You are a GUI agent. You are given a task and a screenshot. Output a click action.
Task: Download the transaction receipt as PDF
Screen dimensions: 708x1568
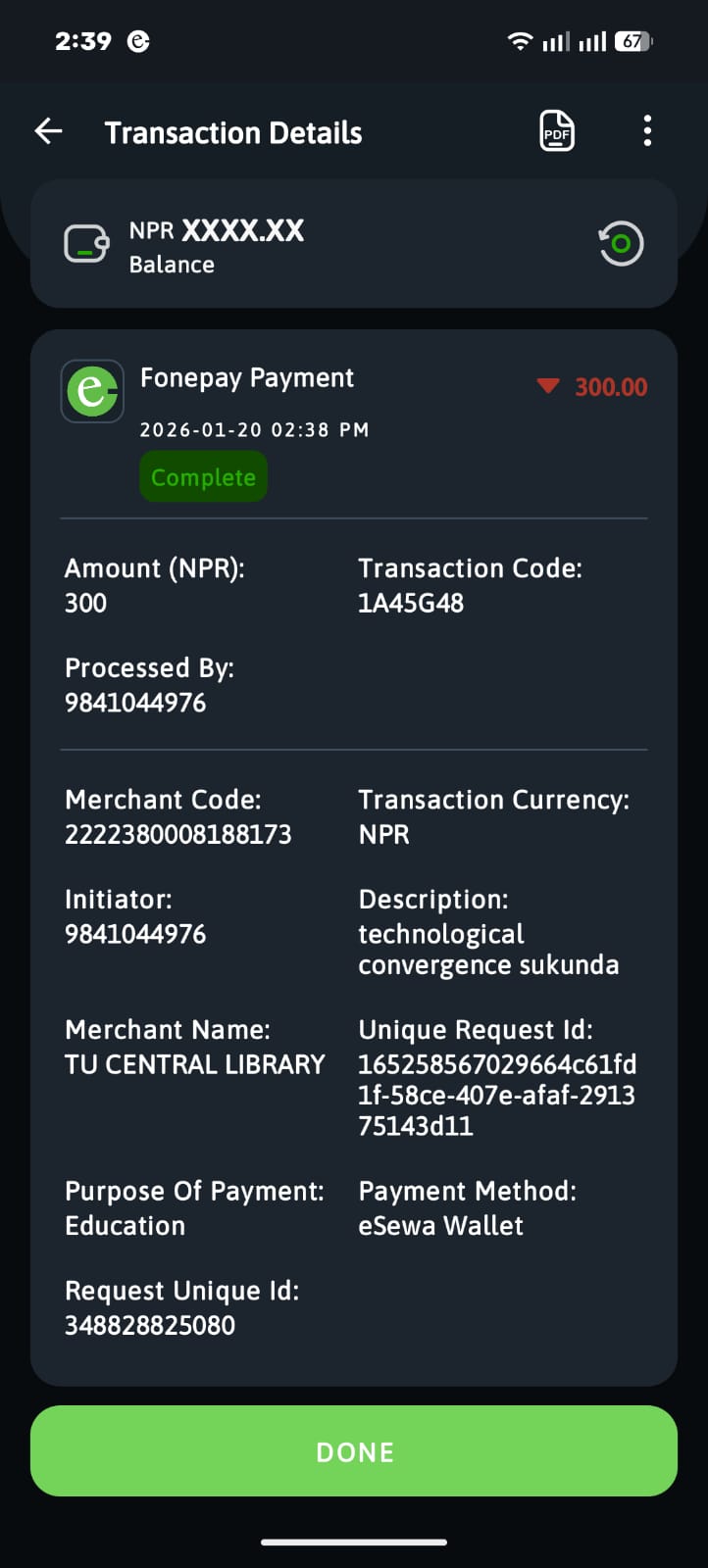(x=557, y=131)
